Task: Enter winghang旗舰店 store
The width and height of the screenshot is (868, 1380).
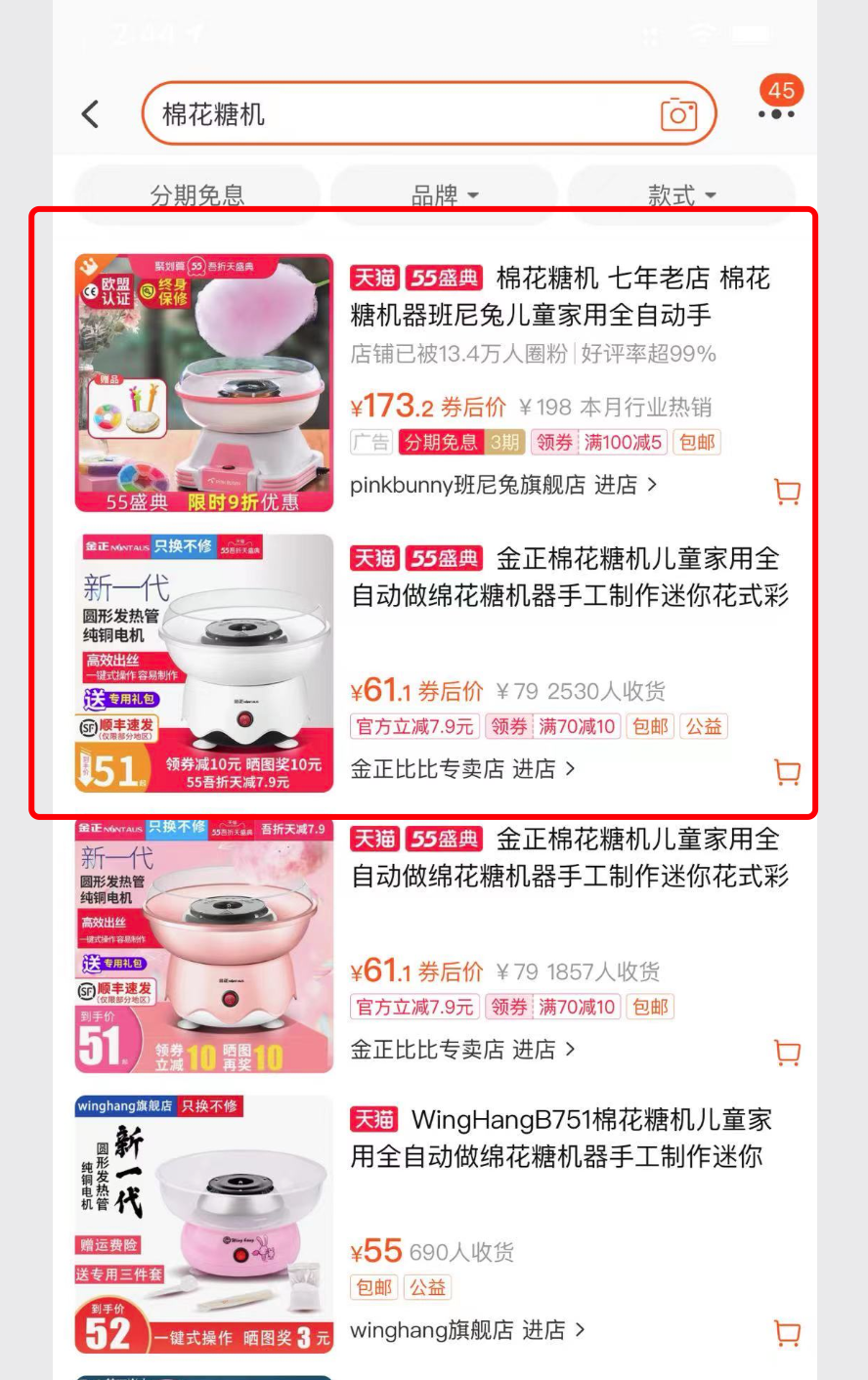Action: [467, 1330]
